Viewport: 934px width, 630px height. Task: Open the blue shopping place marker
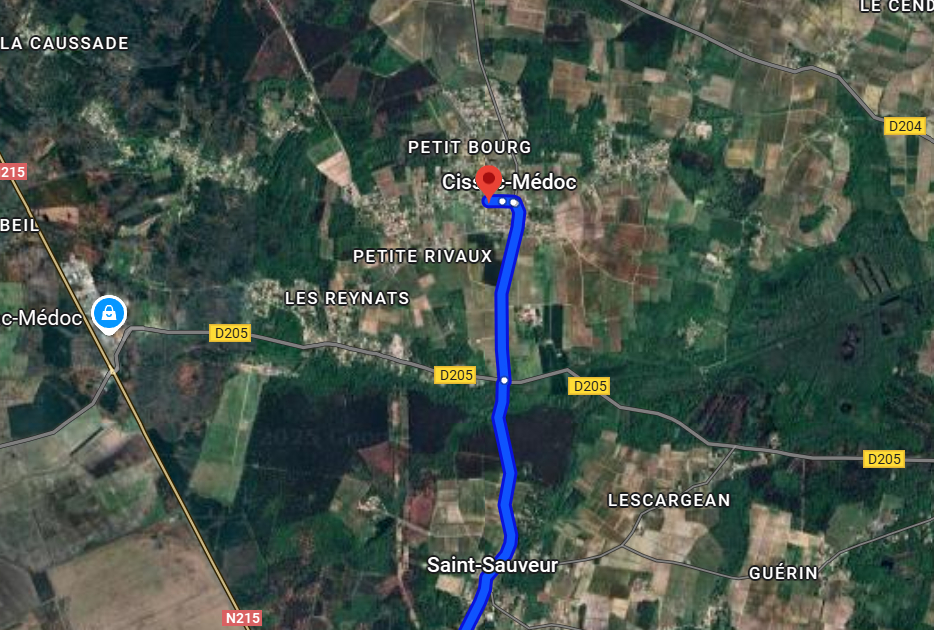point(108,313)
